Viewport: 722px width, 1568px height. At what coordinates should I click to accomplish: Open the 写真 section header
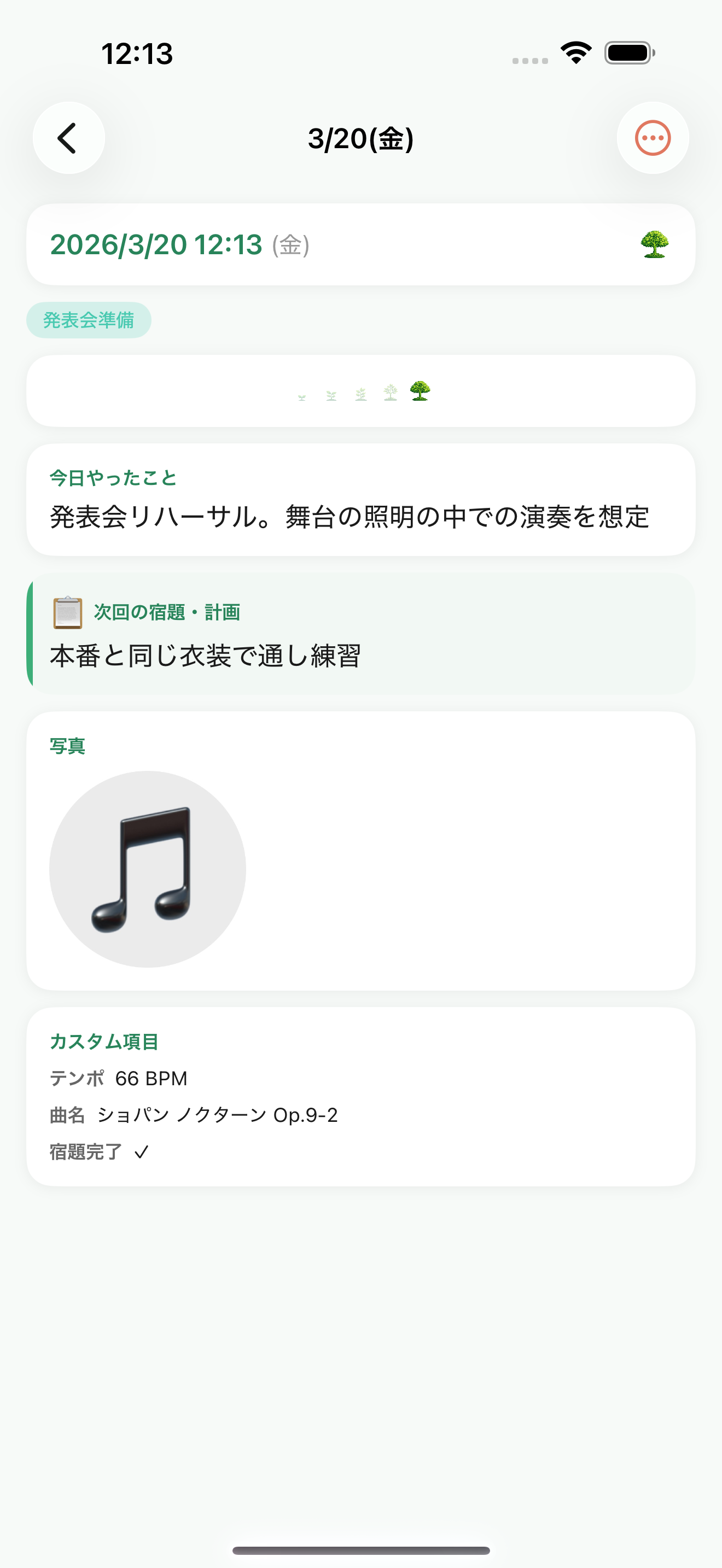pos(67,745)
